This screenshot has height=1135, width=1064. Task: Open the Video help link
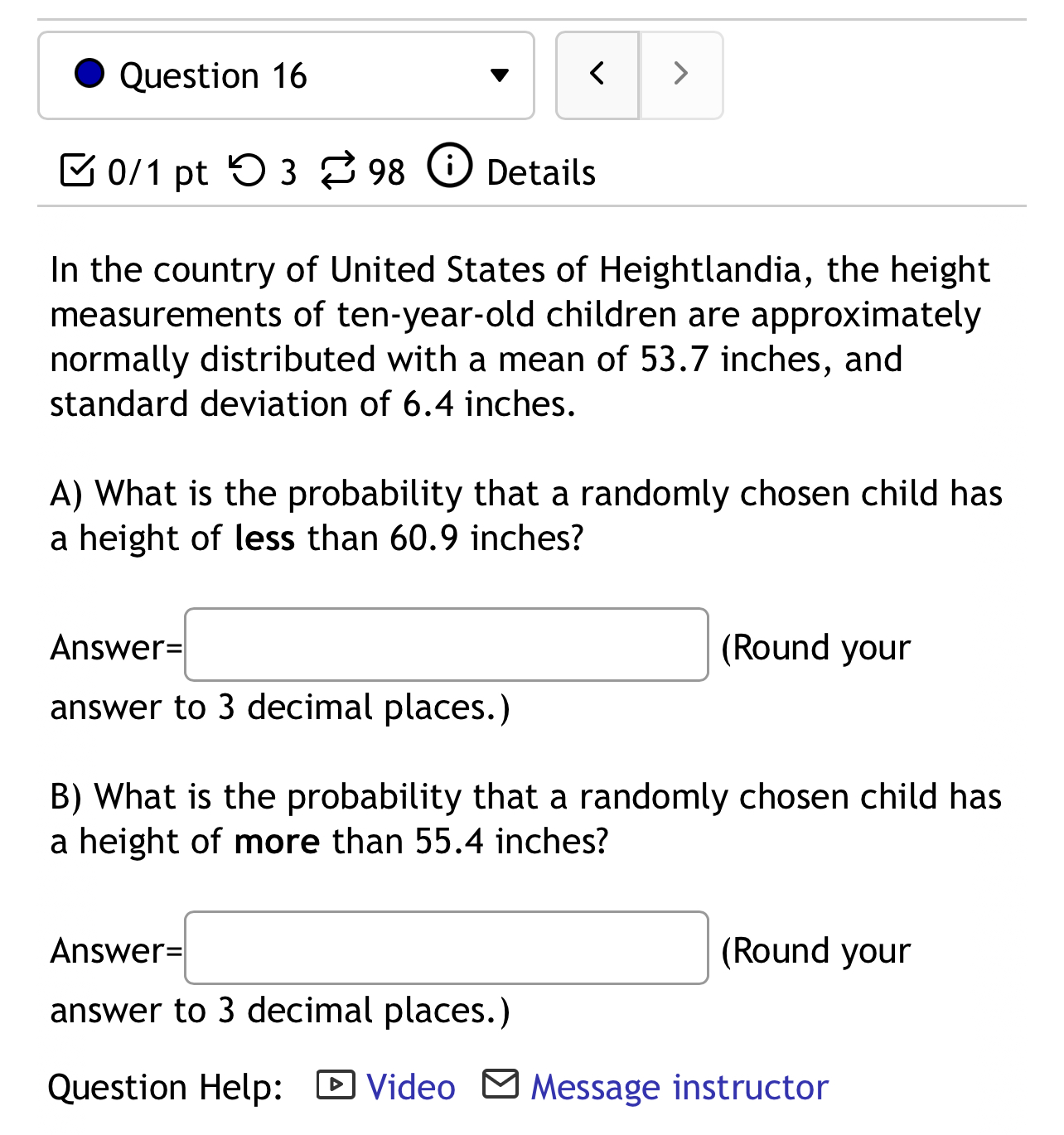410,1087
